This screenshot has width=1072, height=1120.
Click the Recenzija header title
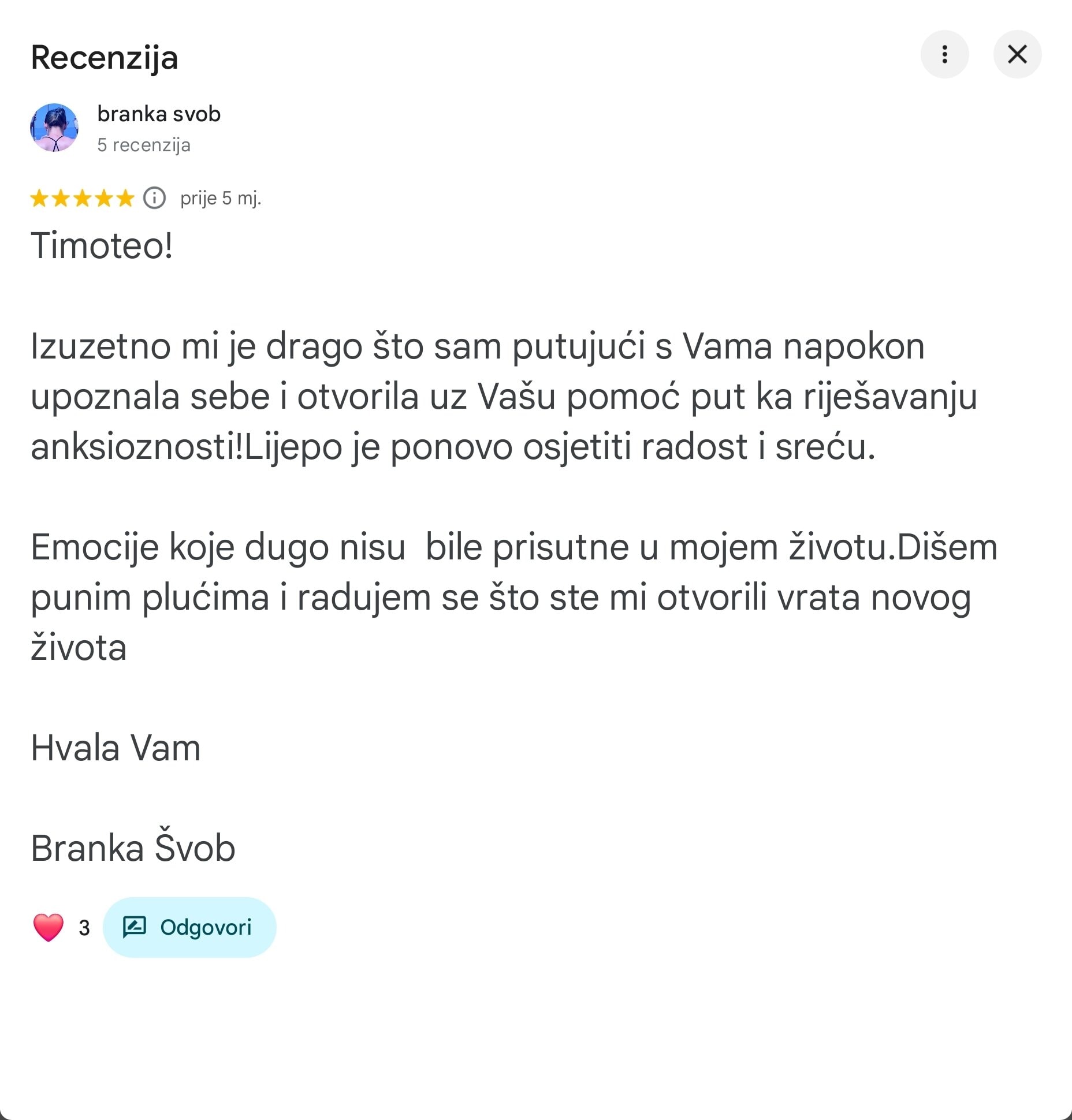click(x=105, y=58)
